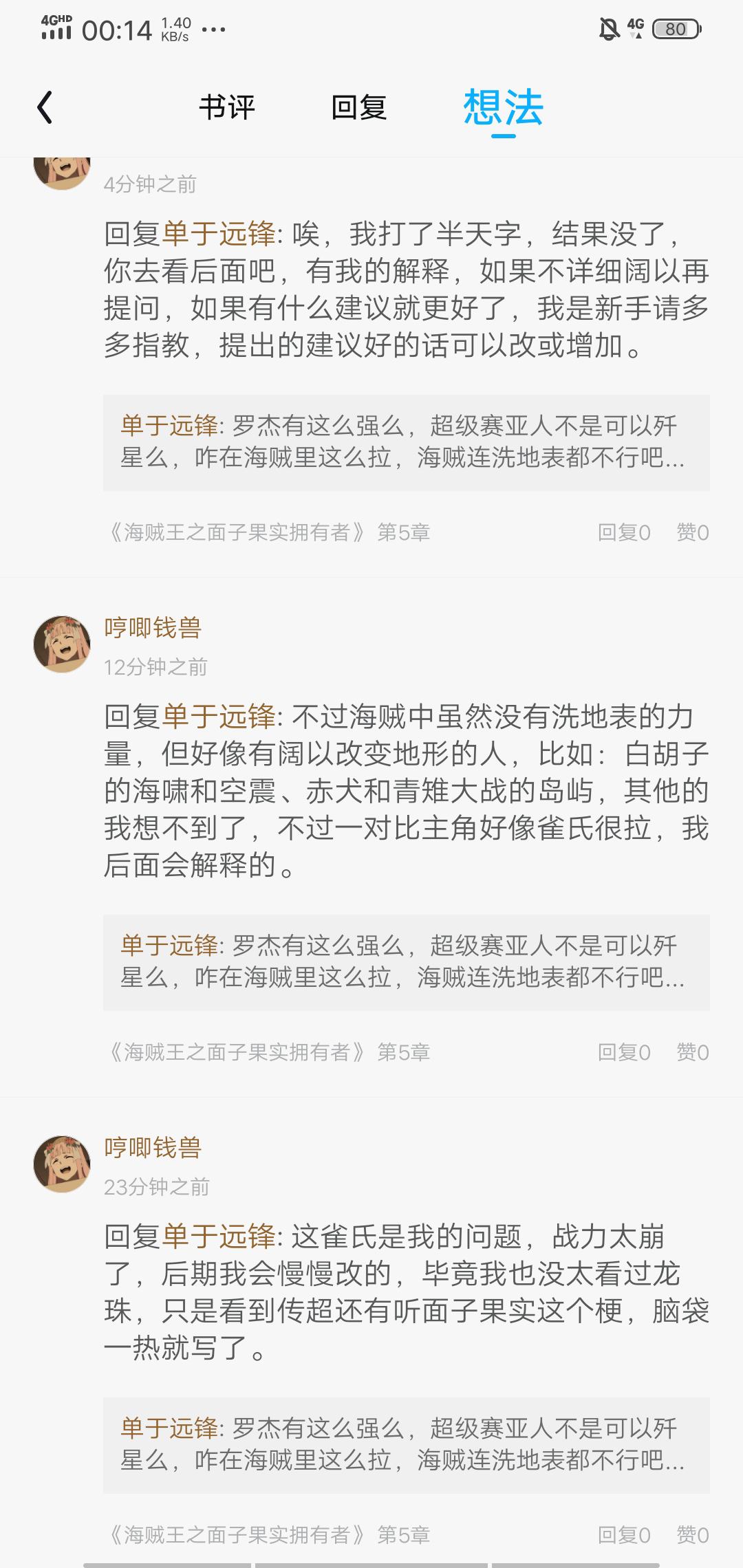The width and height of the screenshot is (743, 1568).
Task: Like the 4分钟之前 comment
Action: (x=692, y=532)
